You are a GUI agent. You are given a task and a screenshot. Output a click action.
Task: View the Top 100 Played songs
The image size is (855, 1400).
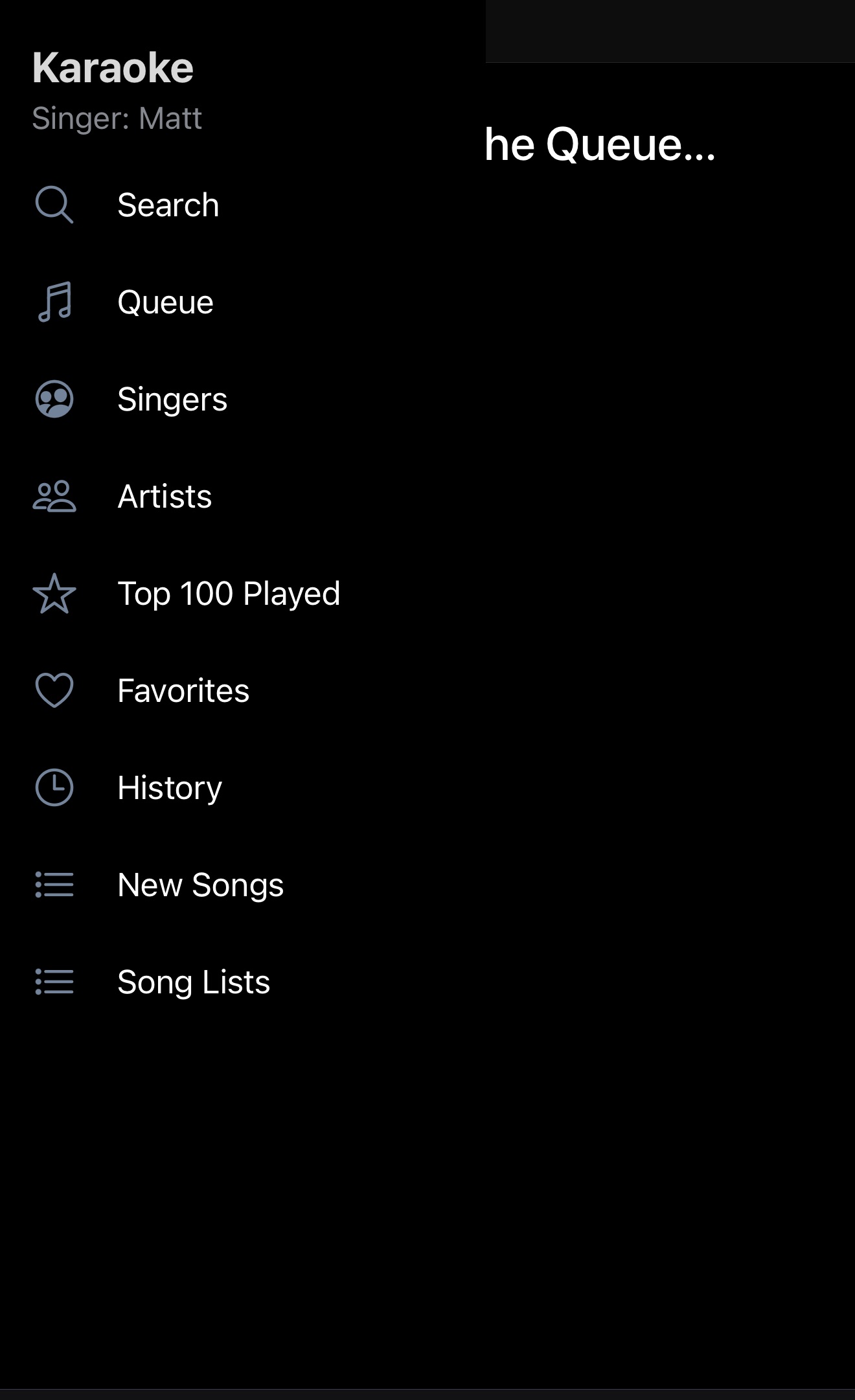point(229,594)
